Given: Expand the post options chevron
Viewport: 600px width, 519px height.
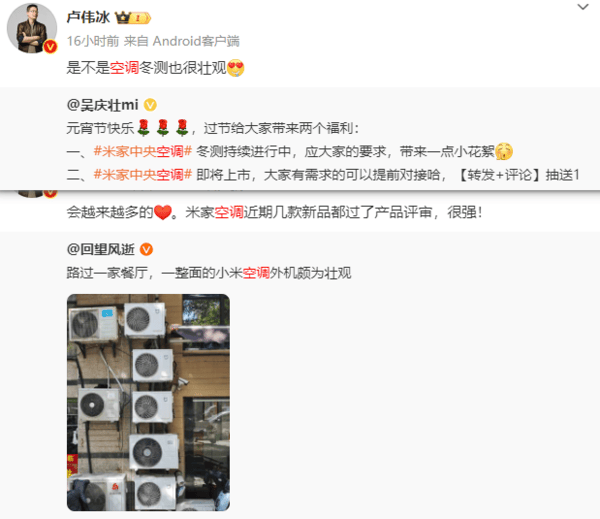Looking at the screenshot, I should (582, 9).
